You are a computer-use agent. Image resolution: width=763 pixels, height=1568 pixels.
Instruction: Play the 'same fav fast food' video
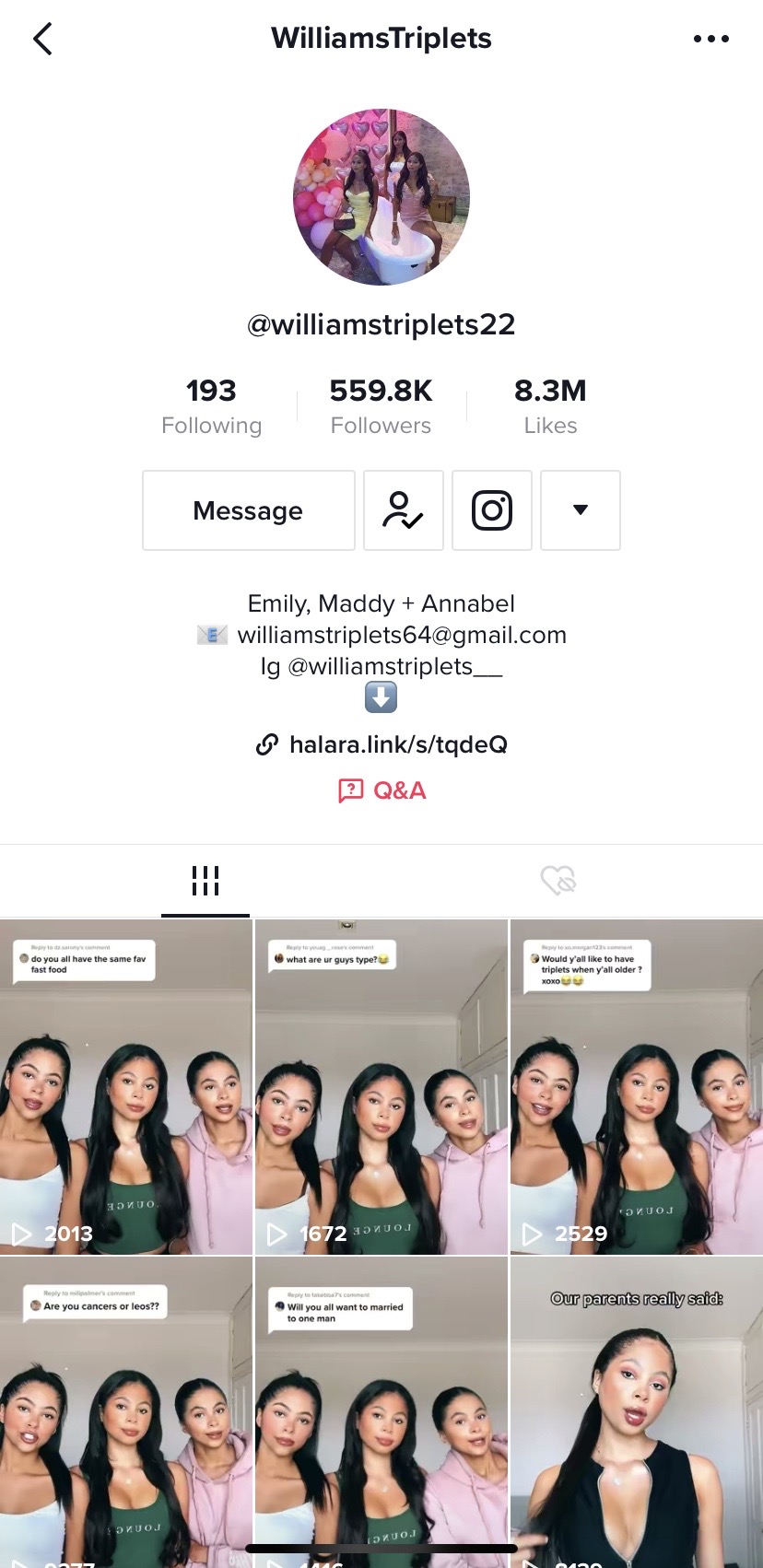(x=126, y=1087)
